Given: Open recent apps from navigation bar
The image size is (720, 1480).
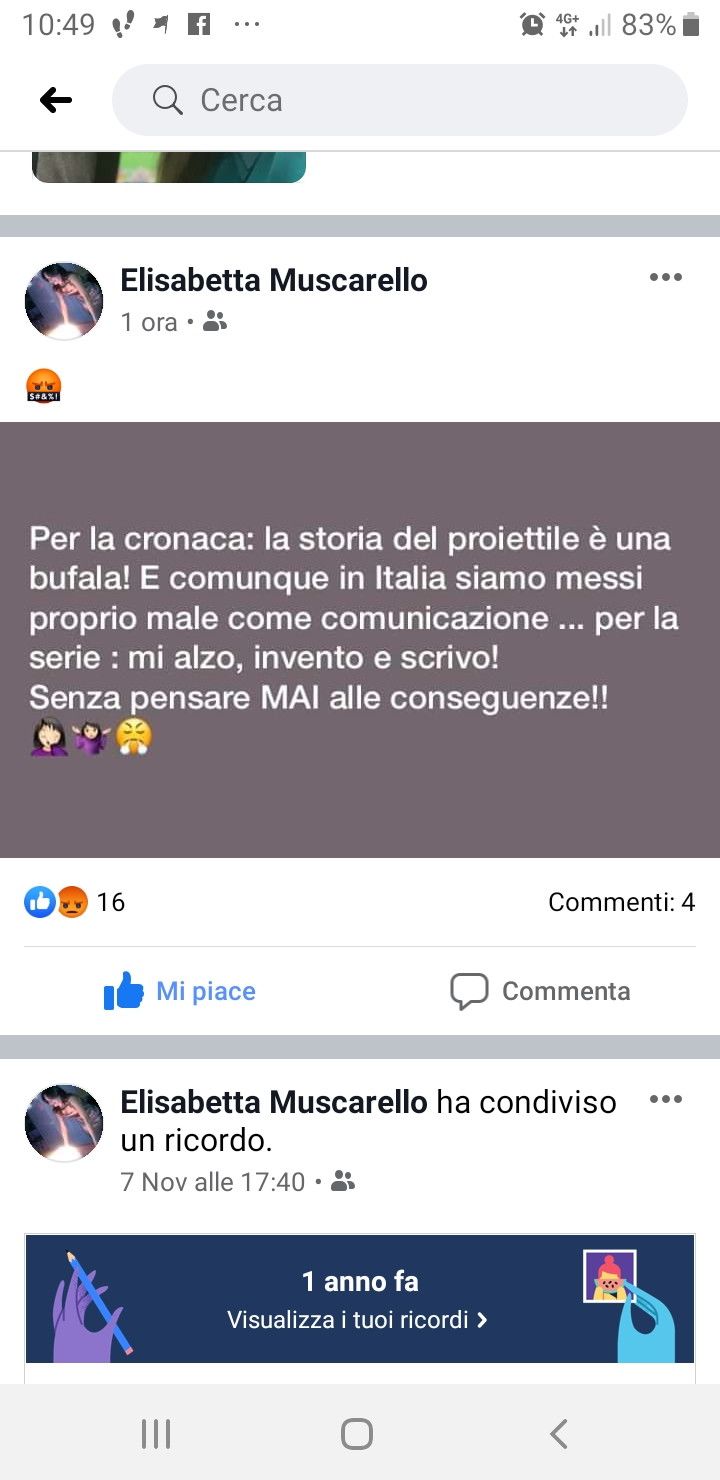Looking at the screenshot, I should click(x=156, y=1434).
